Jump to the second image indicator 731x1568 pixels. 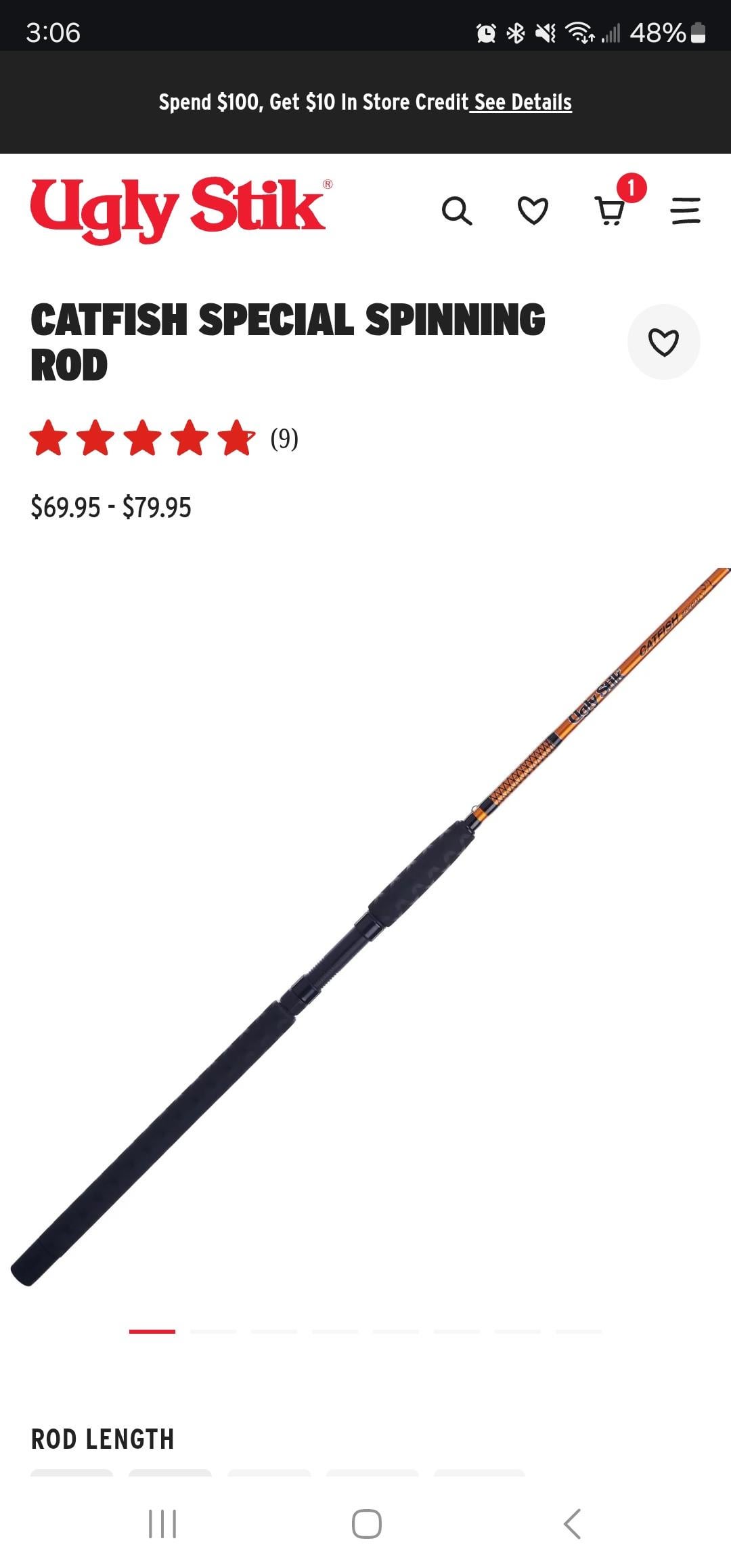[x=213, y=1331]
